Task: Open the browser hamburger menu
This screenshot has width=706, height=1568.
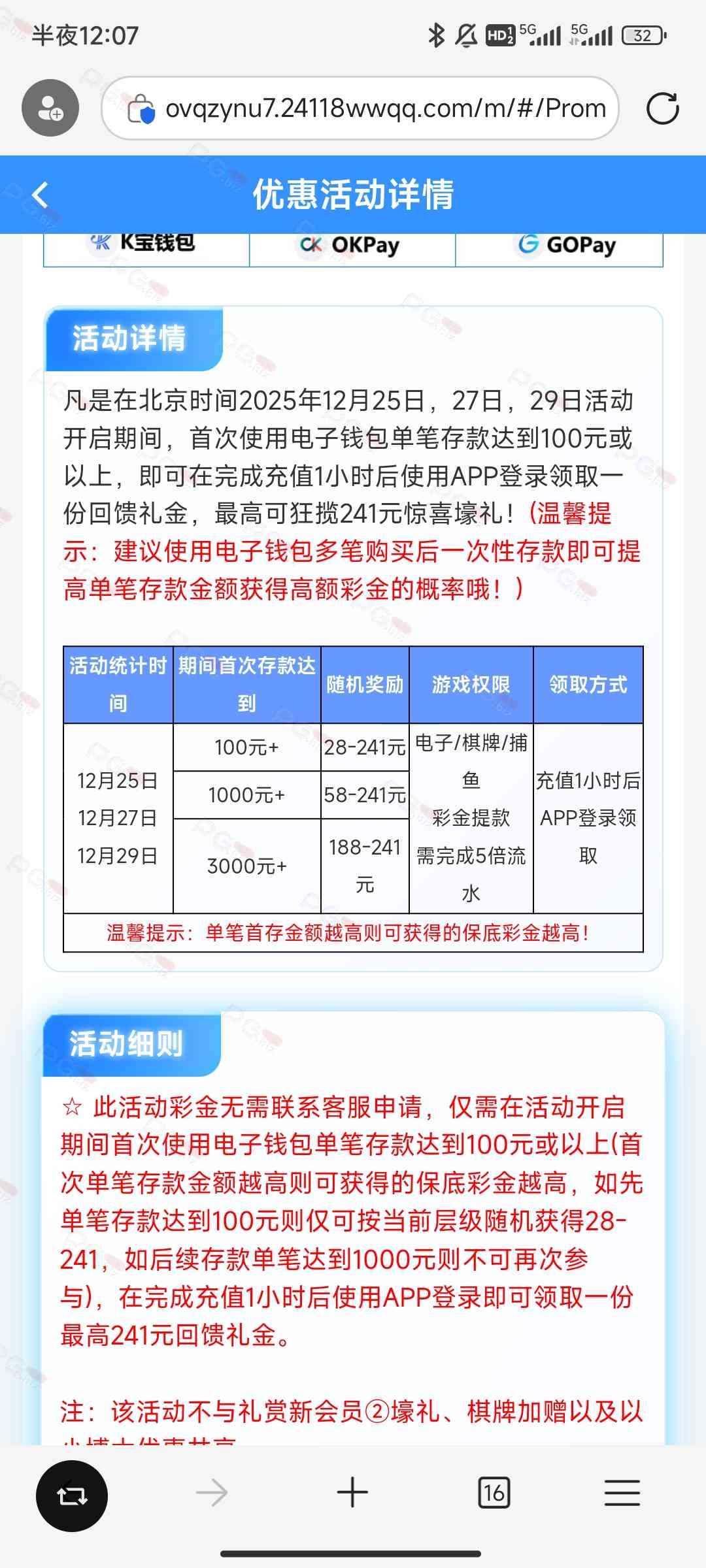Action: 622,1493
